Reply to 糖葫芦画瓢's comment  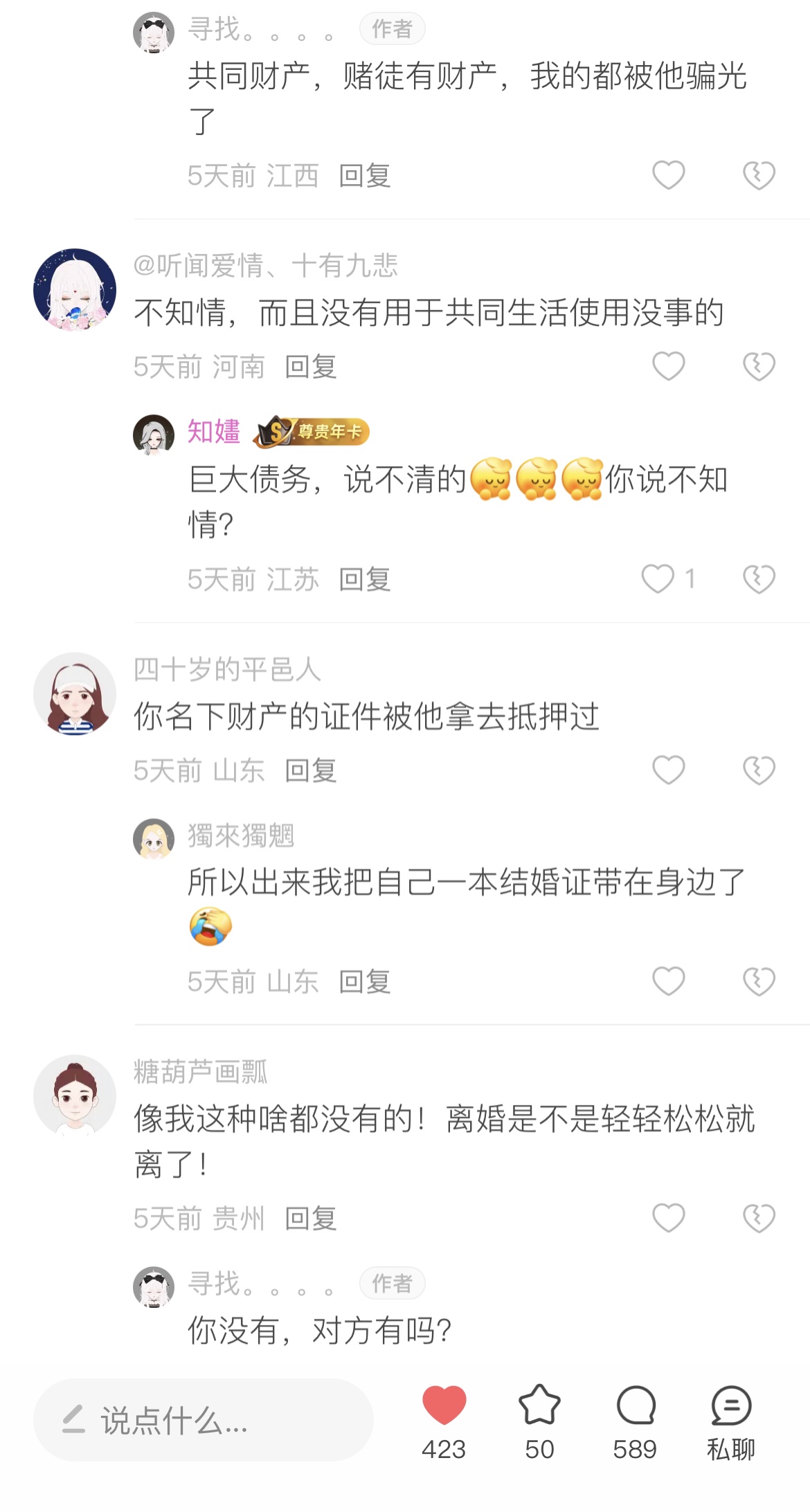point(311,1218)
